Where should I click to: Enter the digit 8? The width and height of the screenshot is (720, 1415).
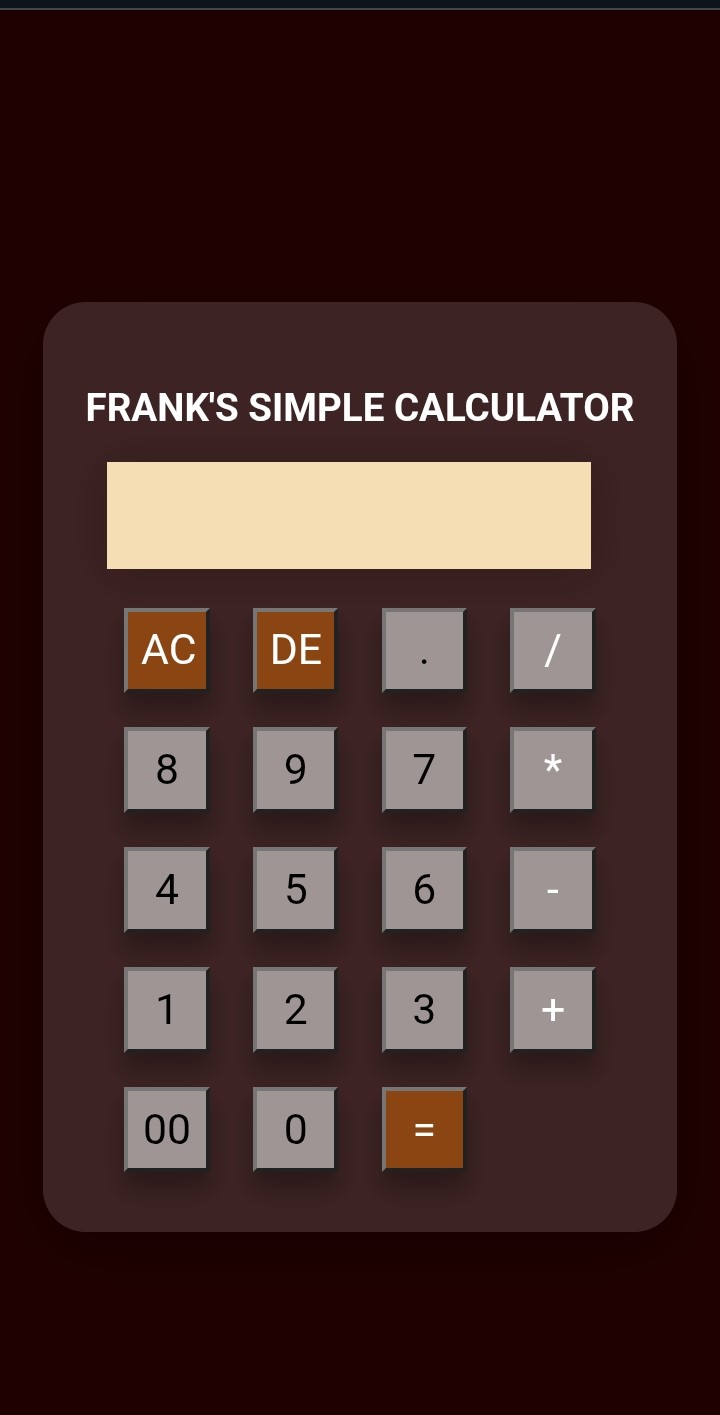coord(167,769)
